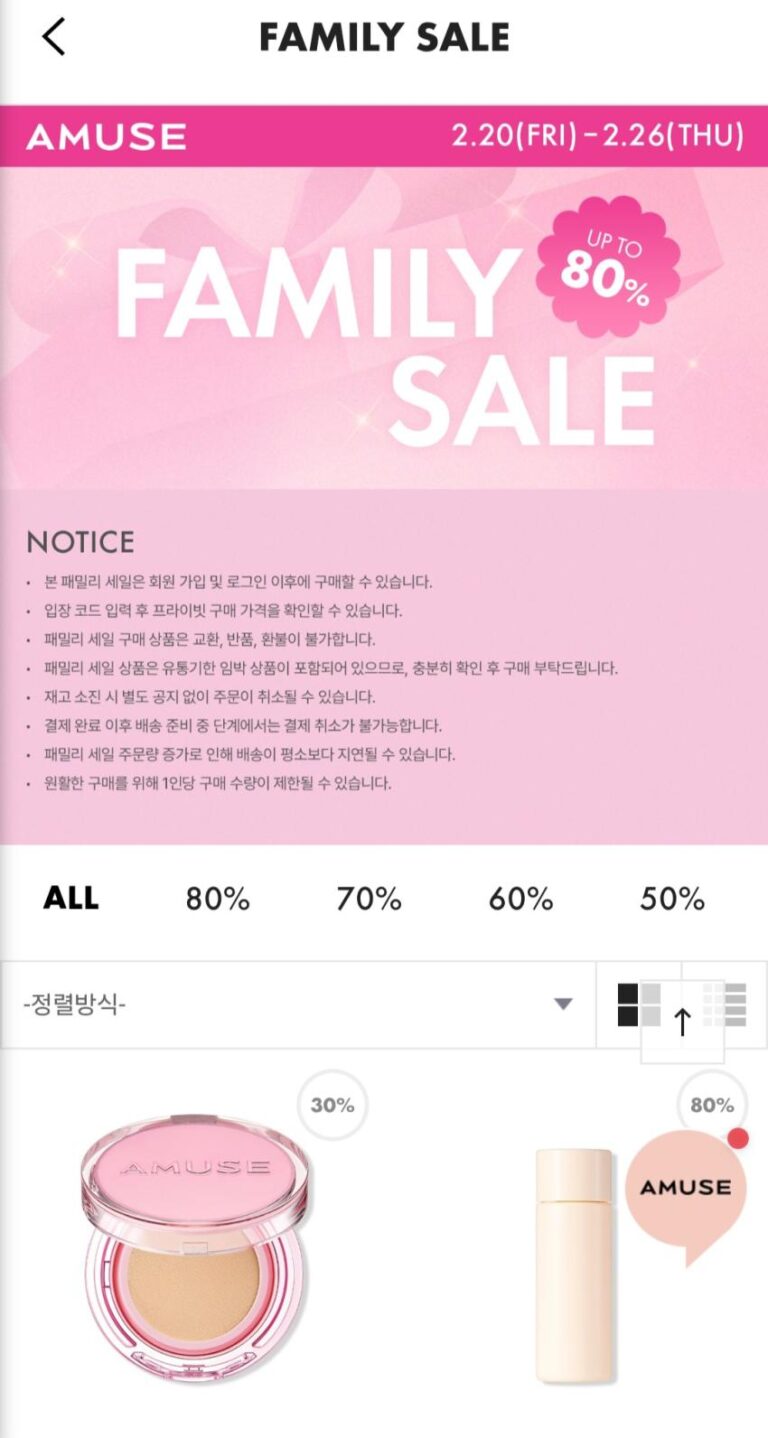The height and width of the screenshot is (1438, 768).
Task: Show the 60% discount items
Action: (x=520, y=899)
